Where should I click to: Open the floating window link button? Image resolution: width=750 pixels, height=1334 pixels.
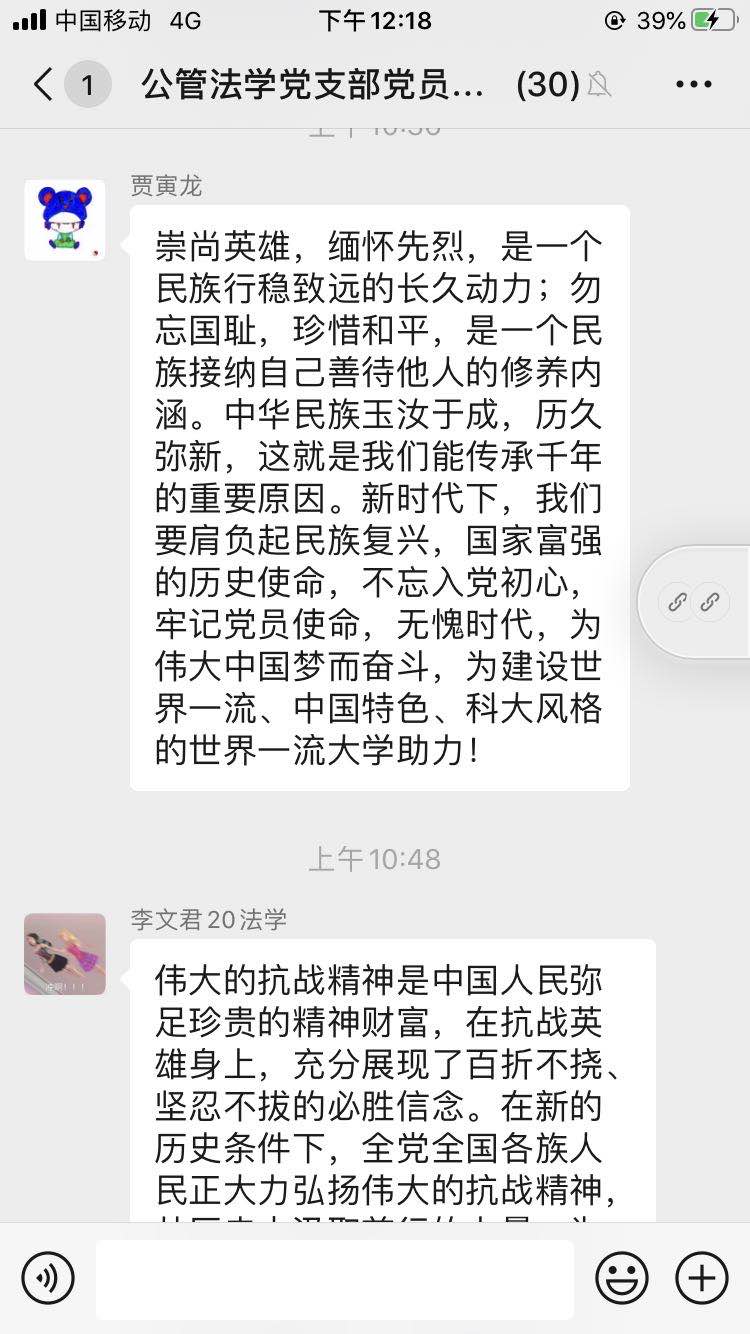coord(694,602)
